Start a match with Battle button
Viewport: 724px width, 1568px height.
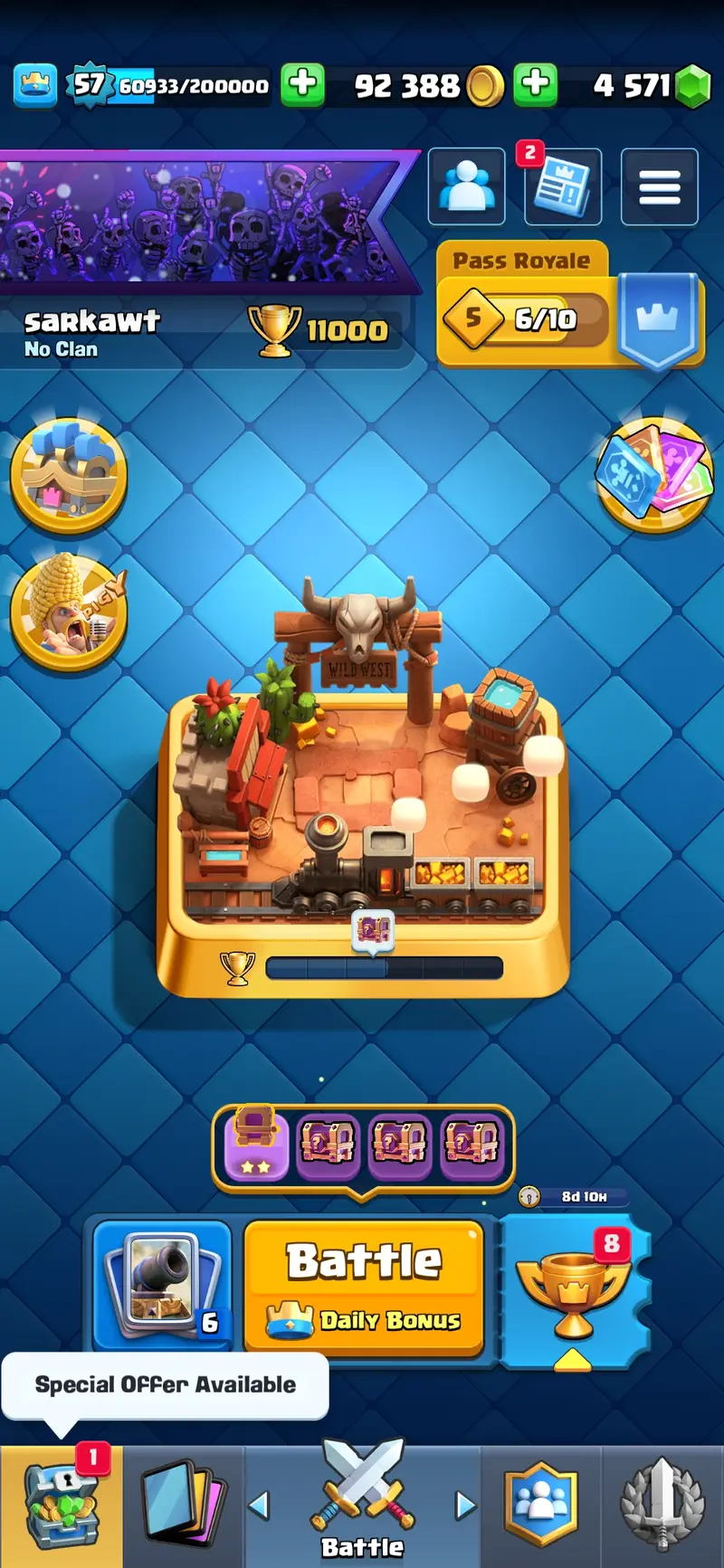click(364, 1285)
